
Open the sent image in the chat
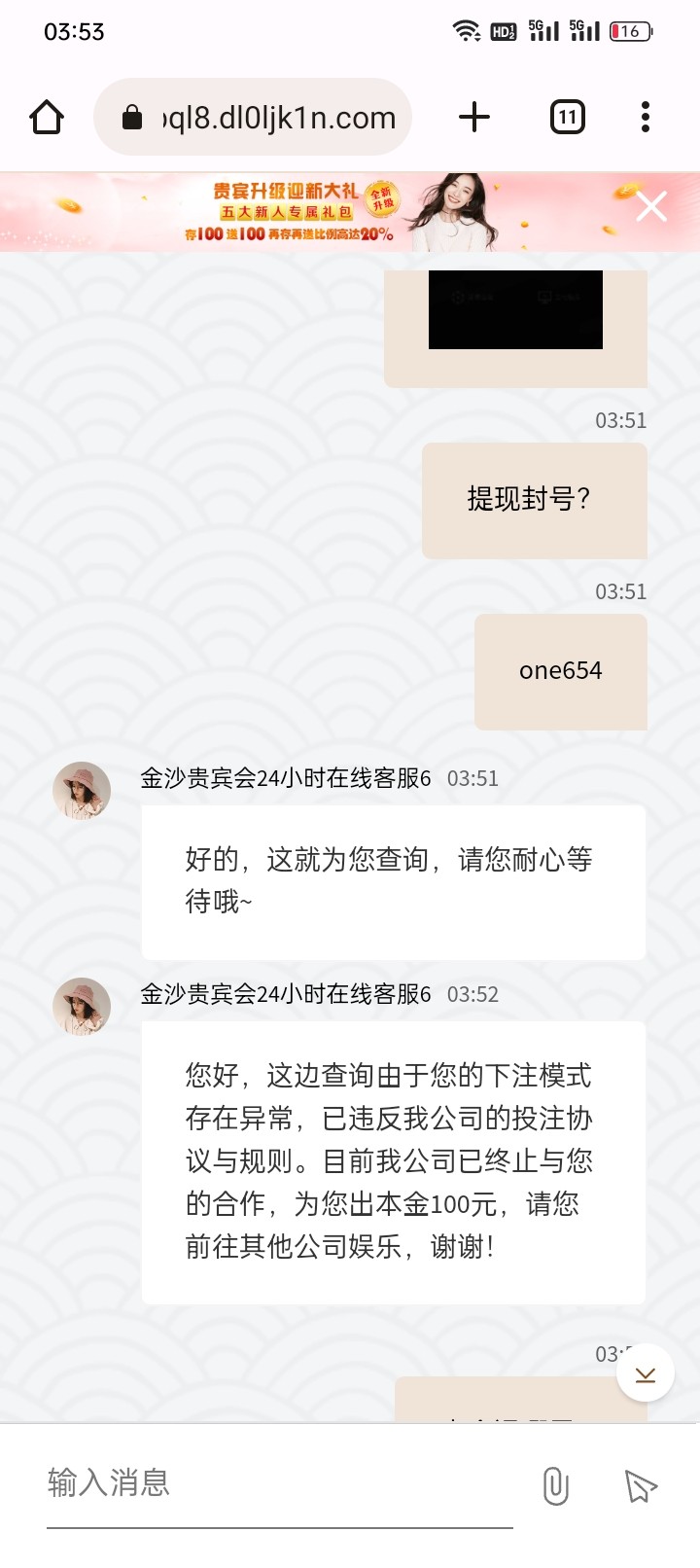(515, 309)
